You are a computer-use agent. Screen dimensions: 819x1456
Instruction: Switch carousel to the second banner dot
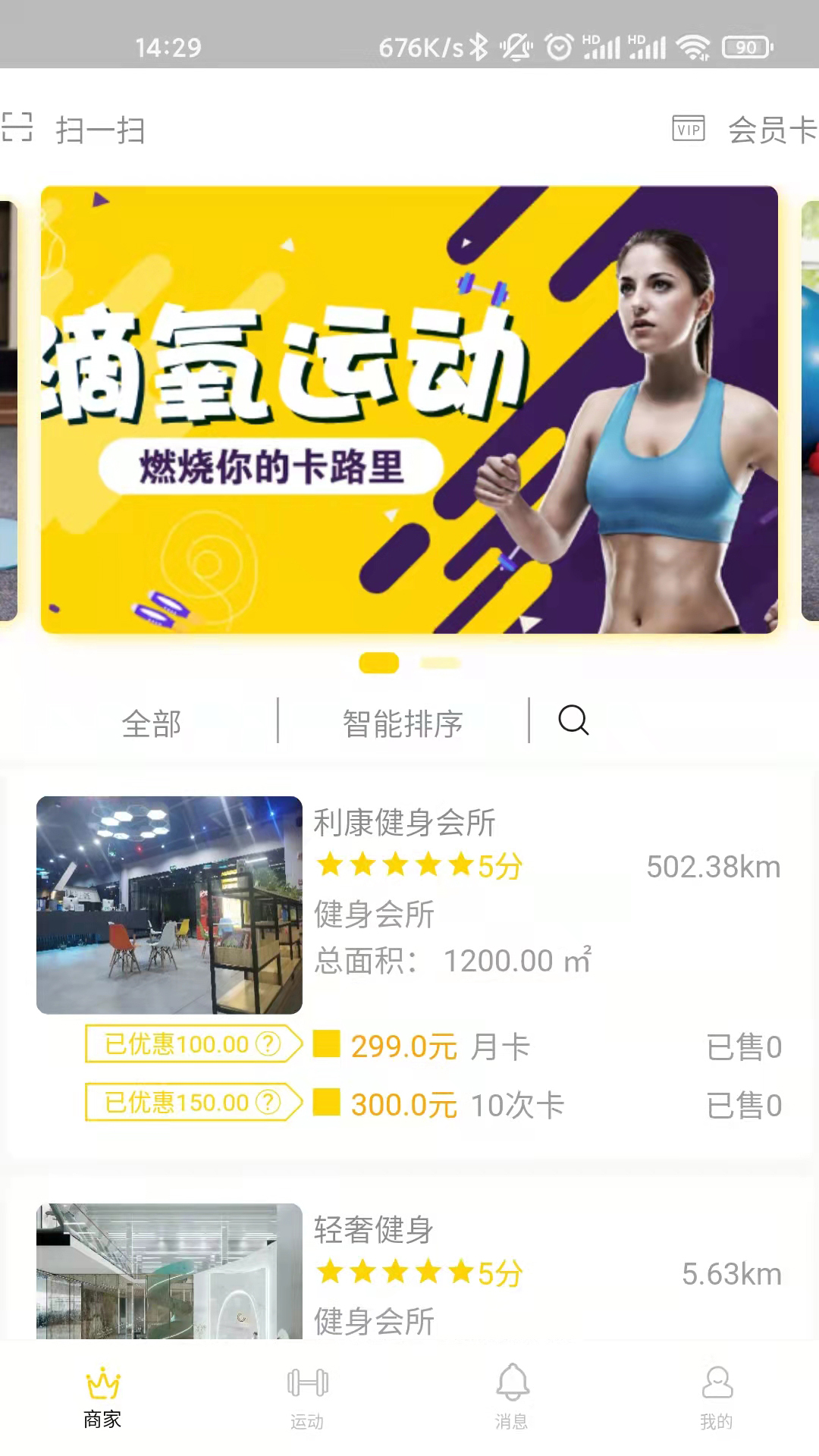(441, 662)
